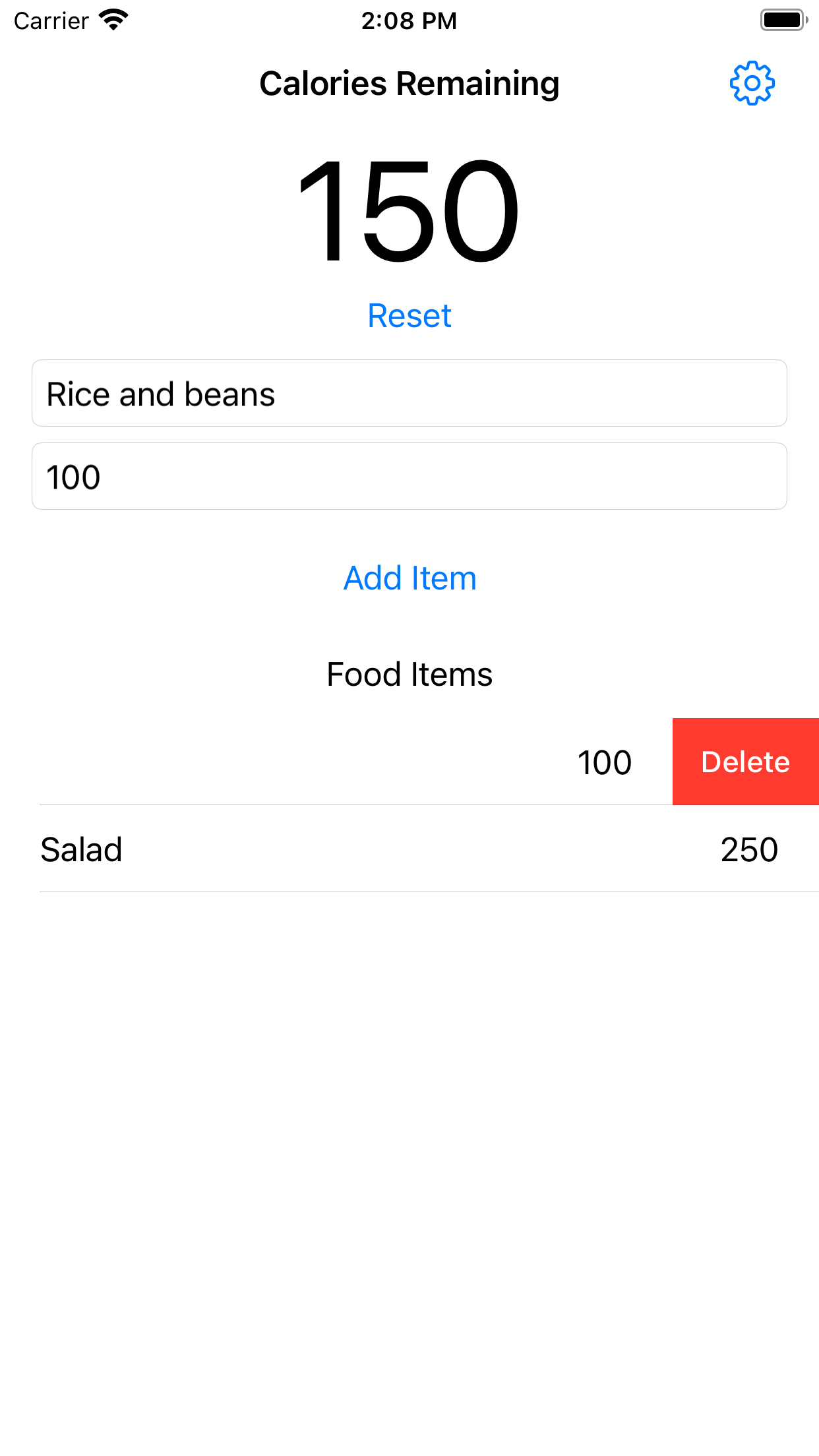Viewport: 819px width, 1456px height.
Task: Reset the remaining calories
Action: (x=409, y=316)
